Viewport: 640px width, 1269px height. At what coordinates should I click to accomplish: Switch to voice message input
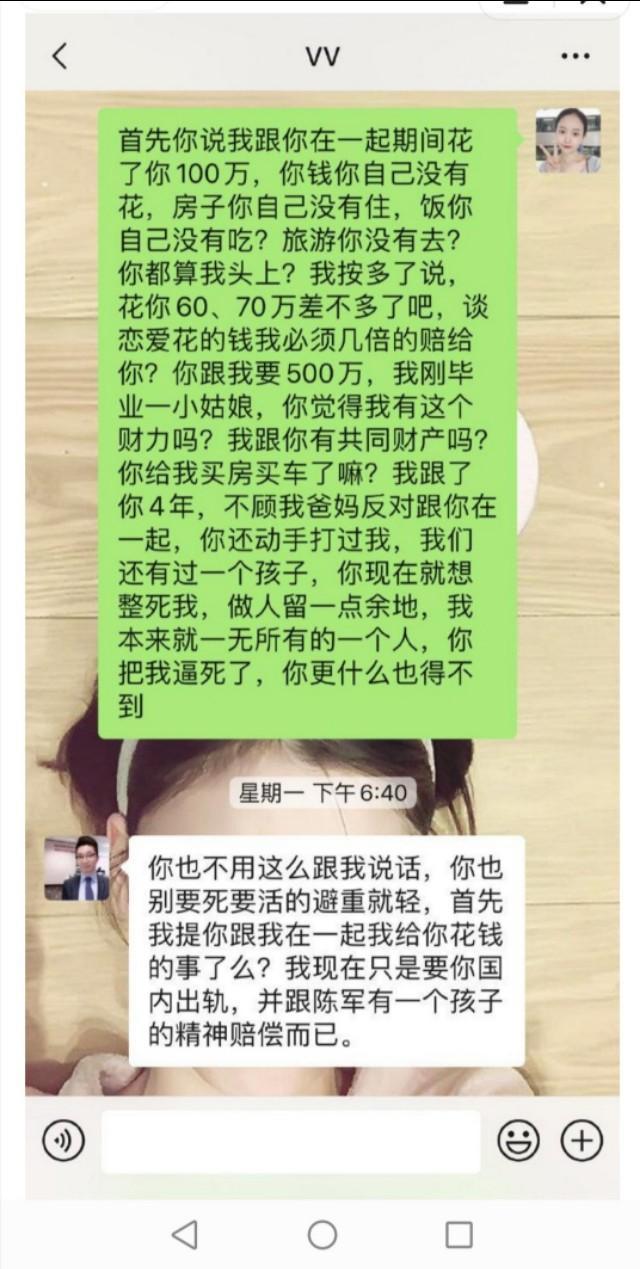click(63, 1140)
